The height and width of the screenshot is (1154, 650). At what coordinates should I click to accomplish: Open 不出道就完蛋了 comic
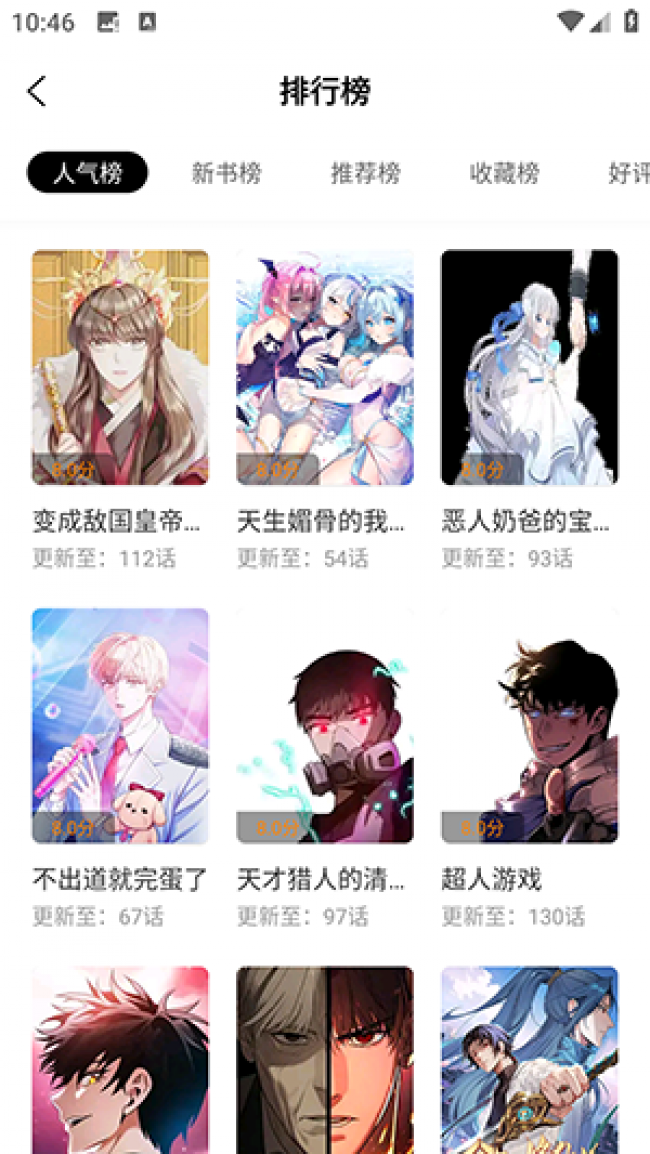[x=120, y=726]
